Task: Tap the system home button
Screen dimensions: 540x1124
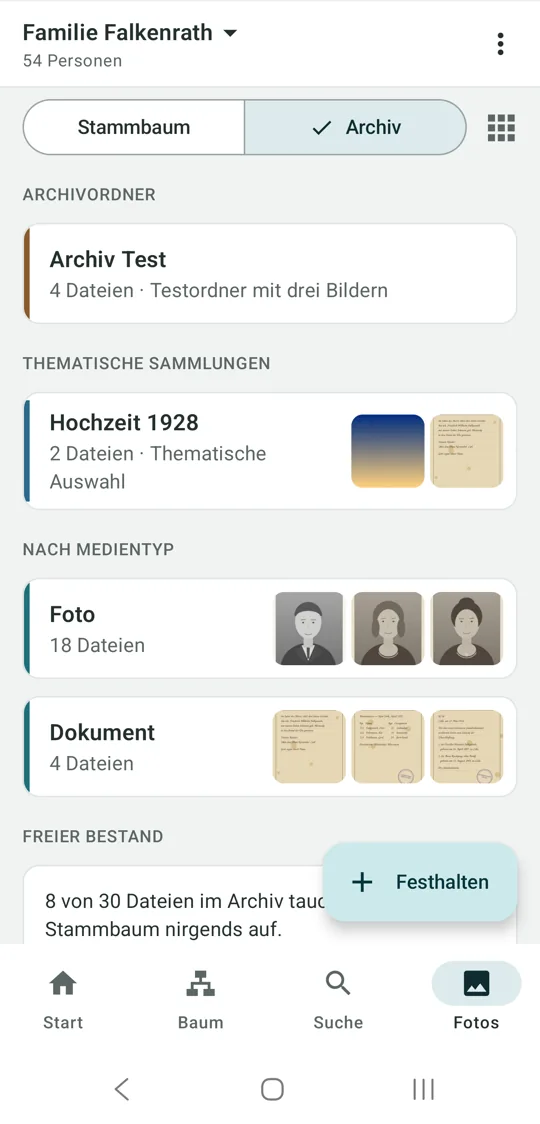Action: coord(272,1090)
